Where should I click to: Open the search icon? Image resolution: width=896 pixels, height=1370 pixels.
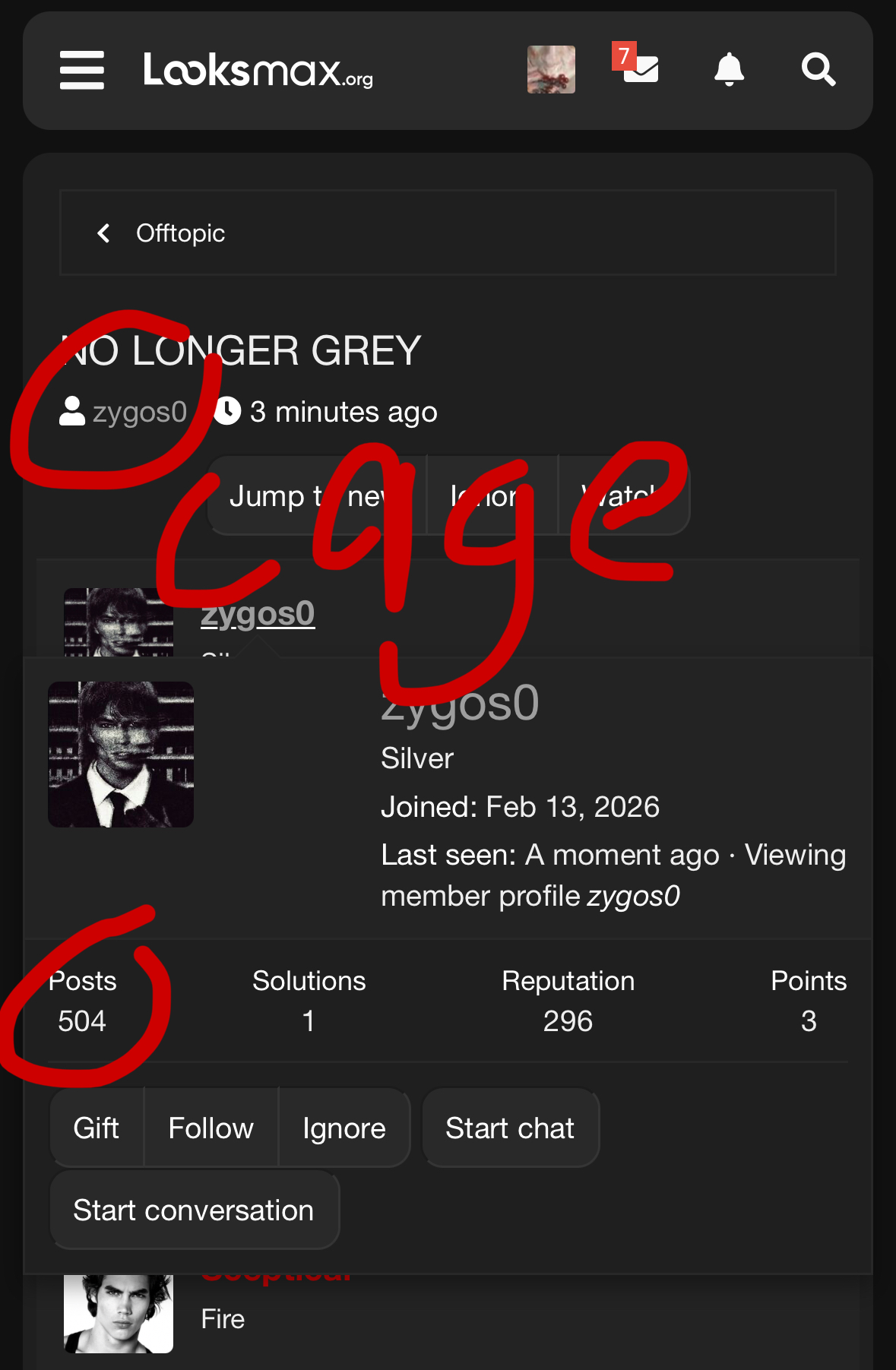pos(818,69)
